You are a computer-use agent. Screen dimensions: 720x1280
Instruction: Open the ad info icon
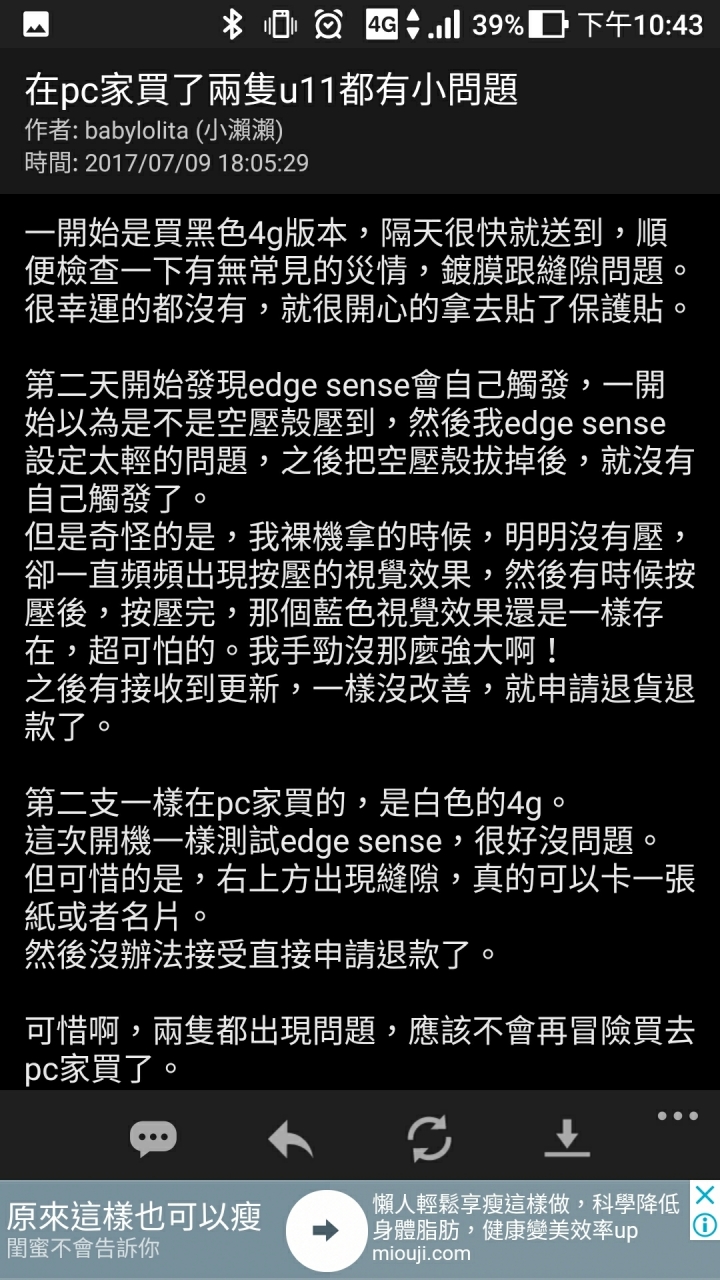click(x=705, y=1226)
